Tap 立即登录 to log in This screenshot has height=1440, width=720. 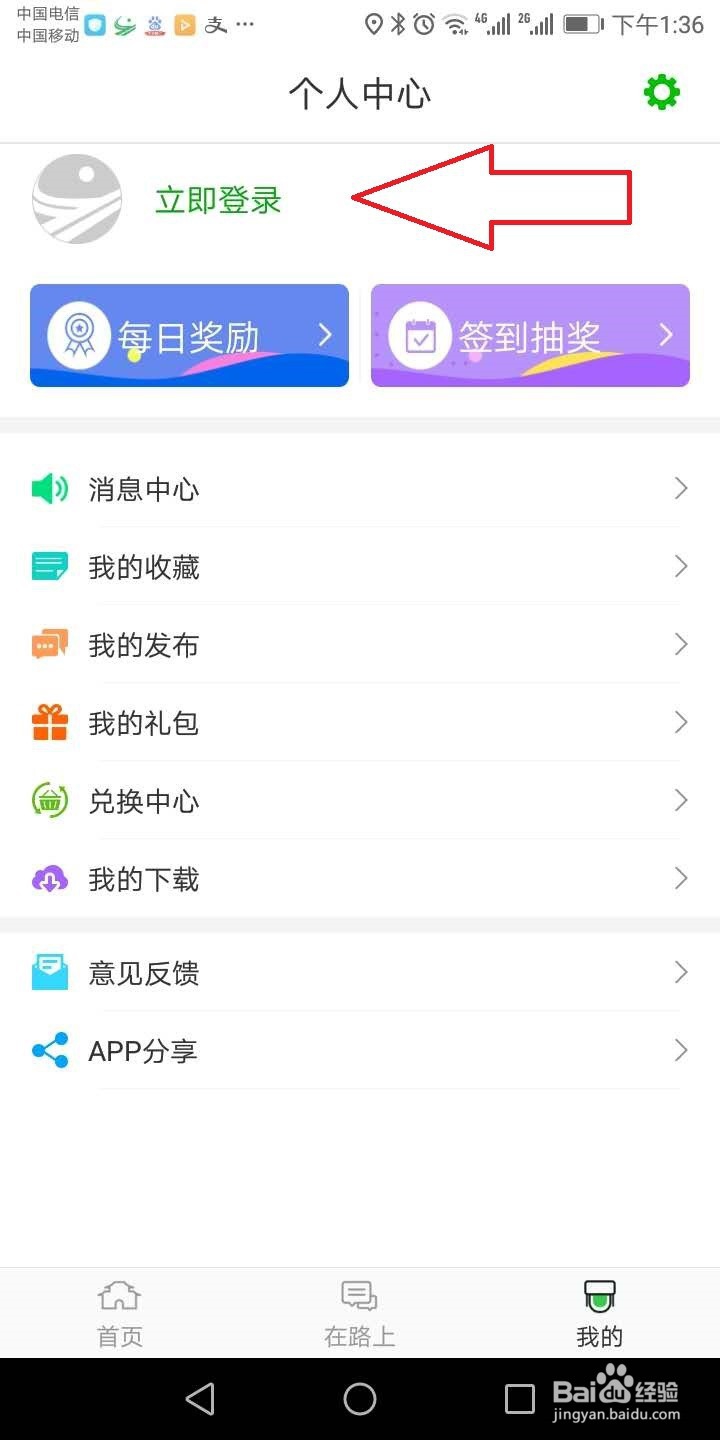(x=219, y=200)
